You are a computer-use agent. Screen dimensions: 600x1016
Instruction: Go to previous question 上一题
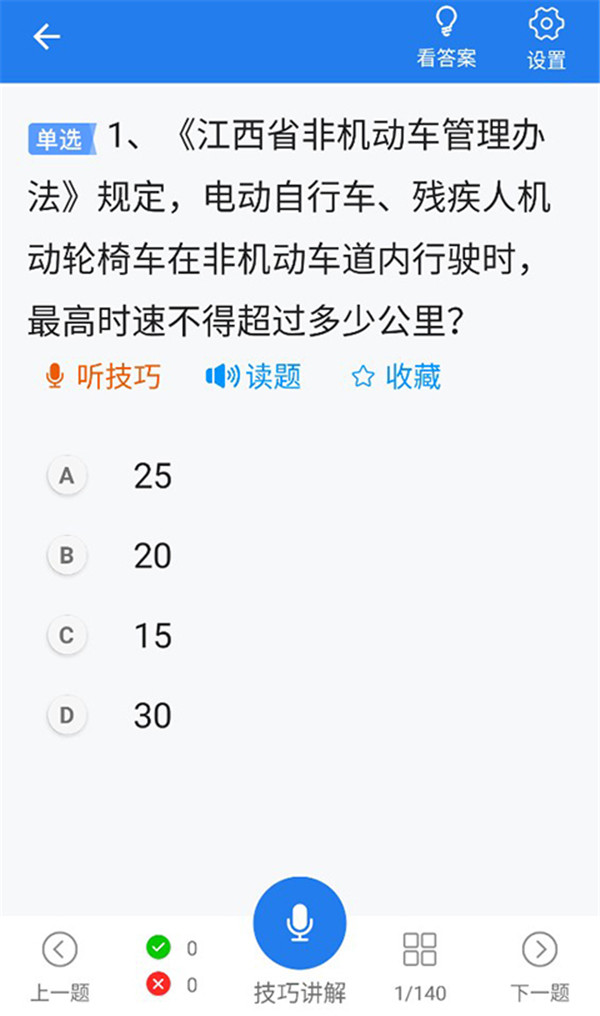point(60,965)
